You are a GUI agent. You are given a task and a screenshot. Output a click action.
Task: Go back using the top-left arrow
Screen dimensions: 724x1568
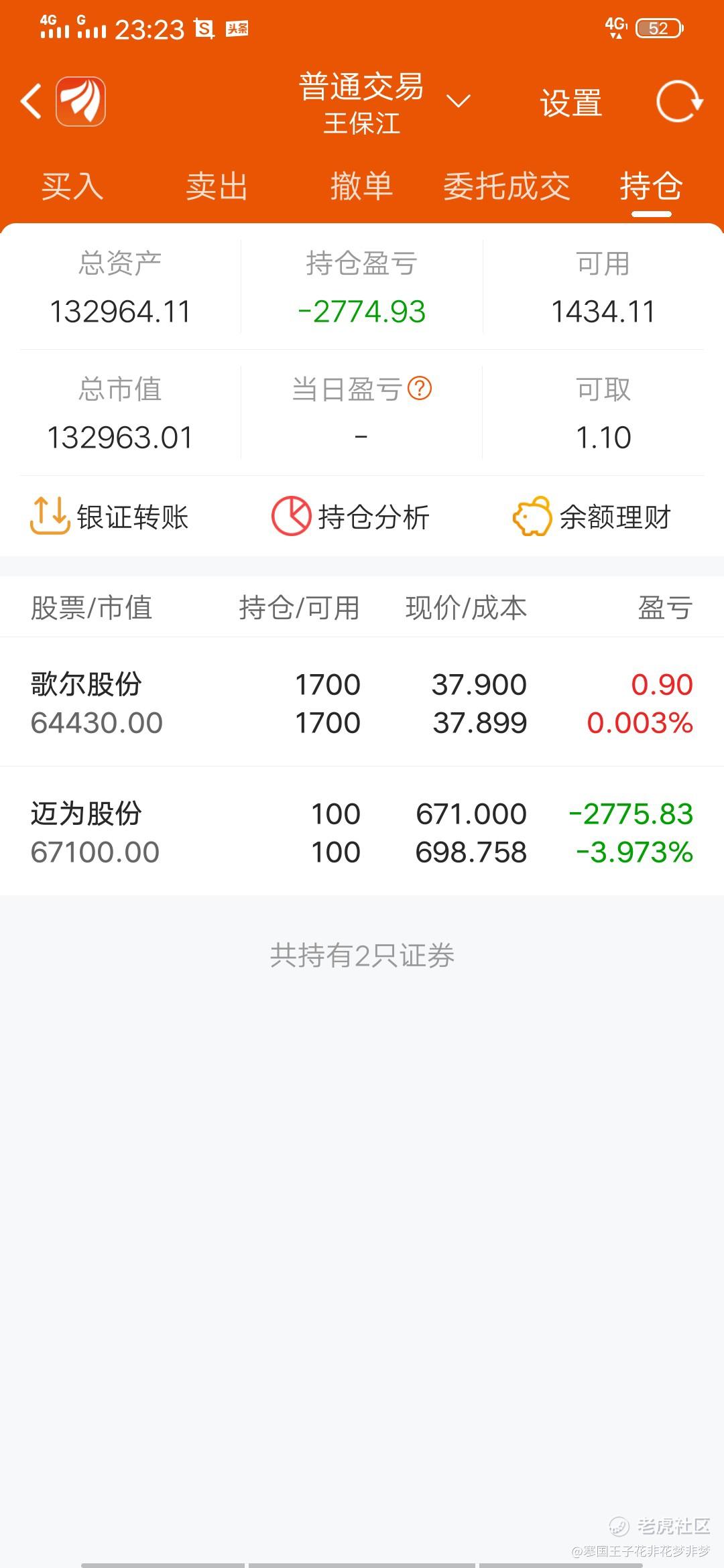(x=31, y=102)
